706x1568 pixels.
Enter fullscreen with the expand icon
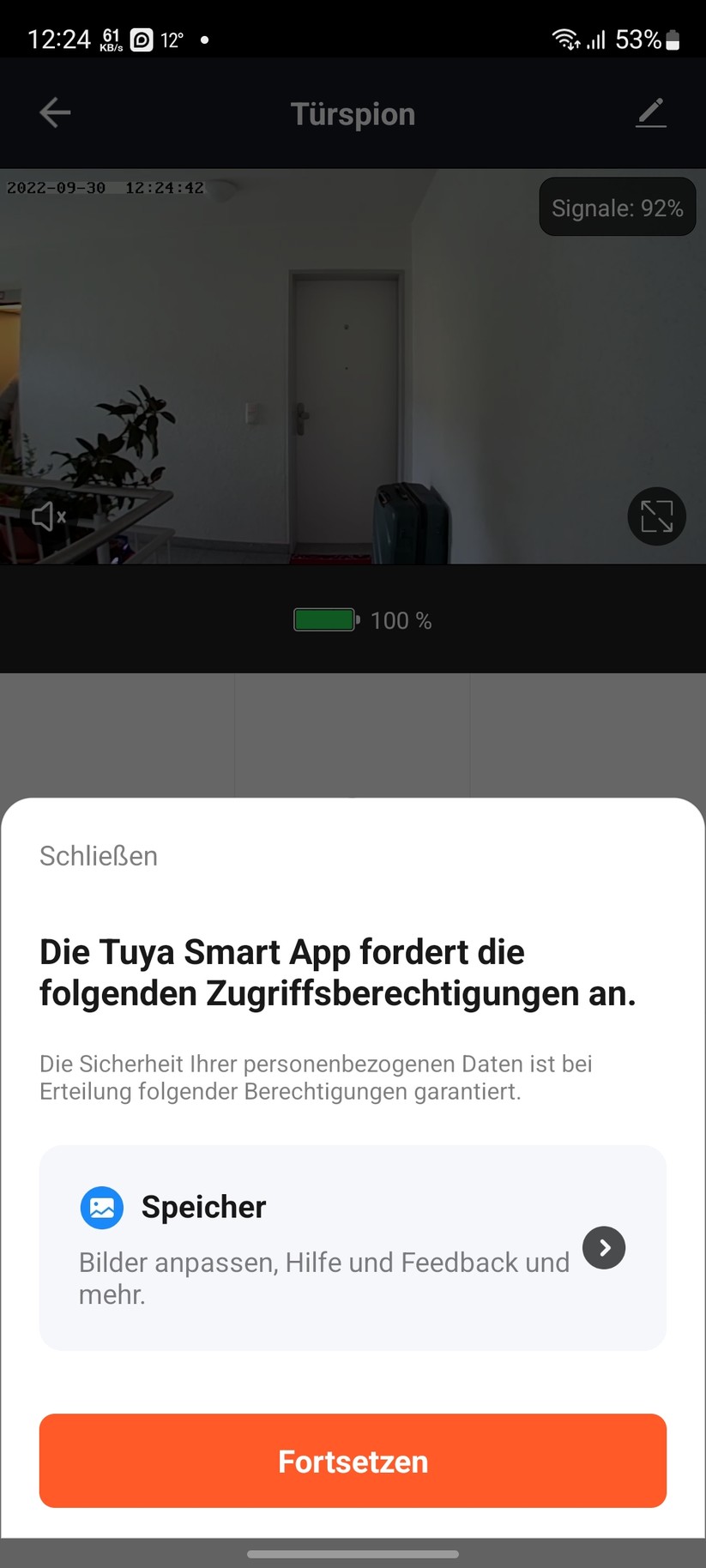click(x=656, y=516)
